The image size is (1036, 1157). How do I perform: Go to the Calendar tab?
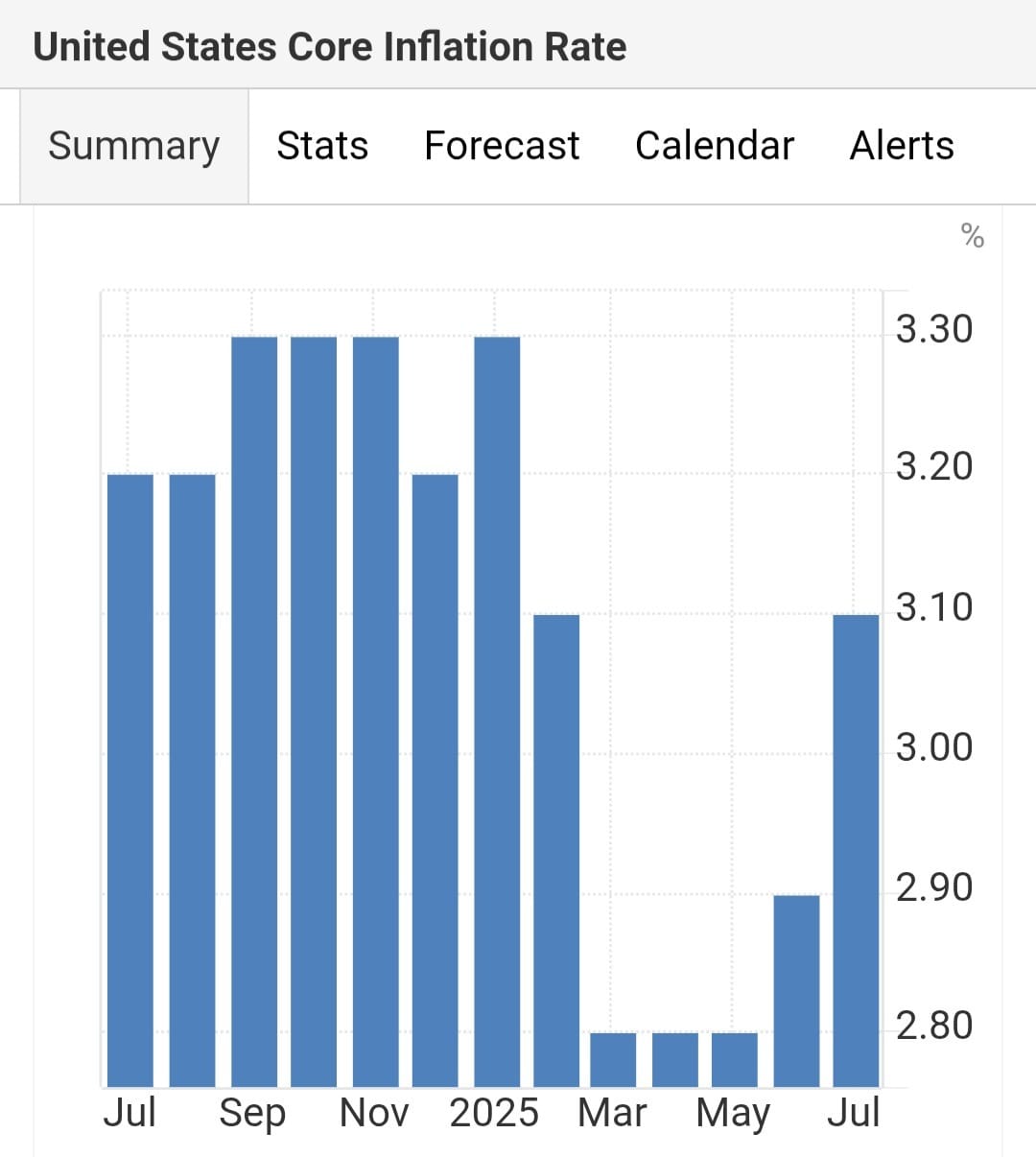click(x=715, y=146)
